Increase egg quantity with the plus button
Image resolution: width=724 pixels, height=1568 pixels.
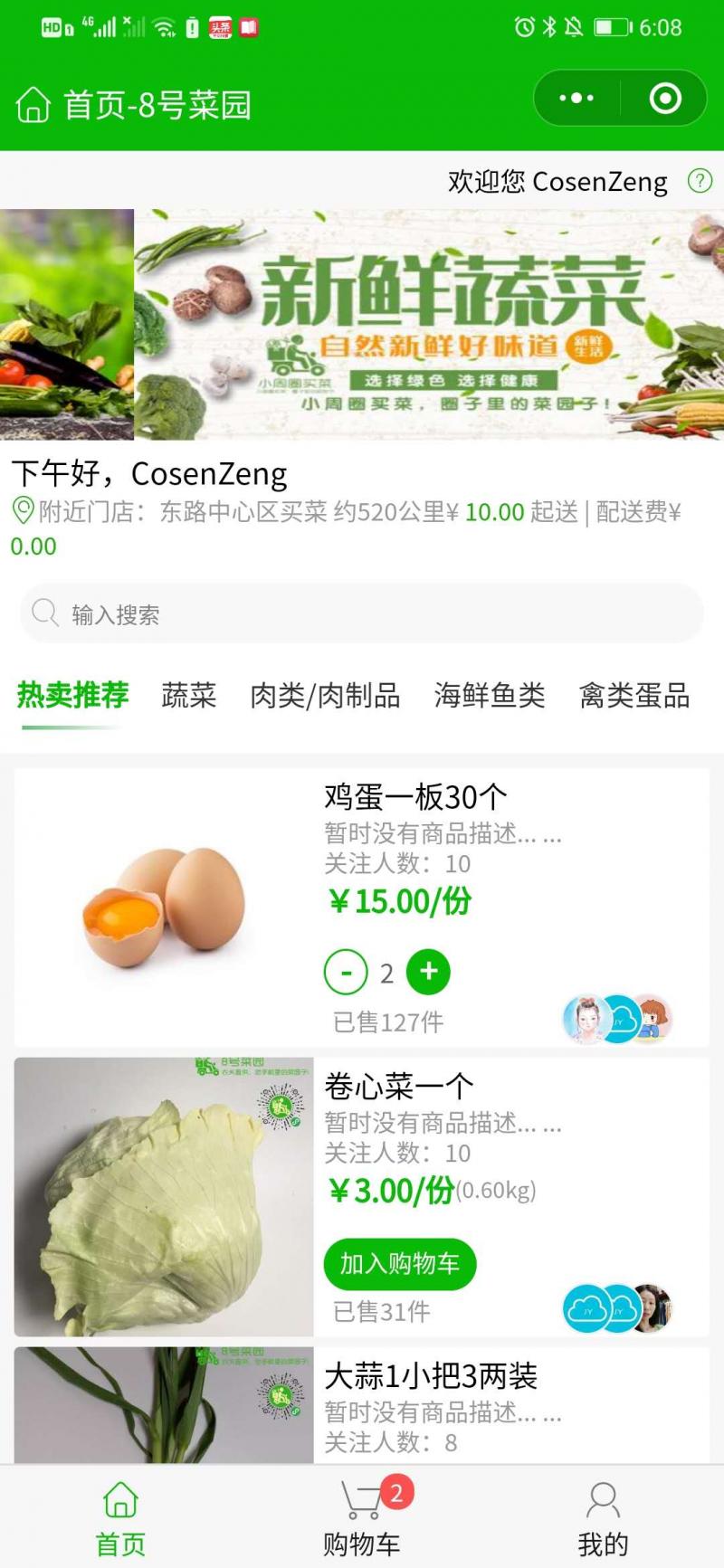click(x=427, y=972)
